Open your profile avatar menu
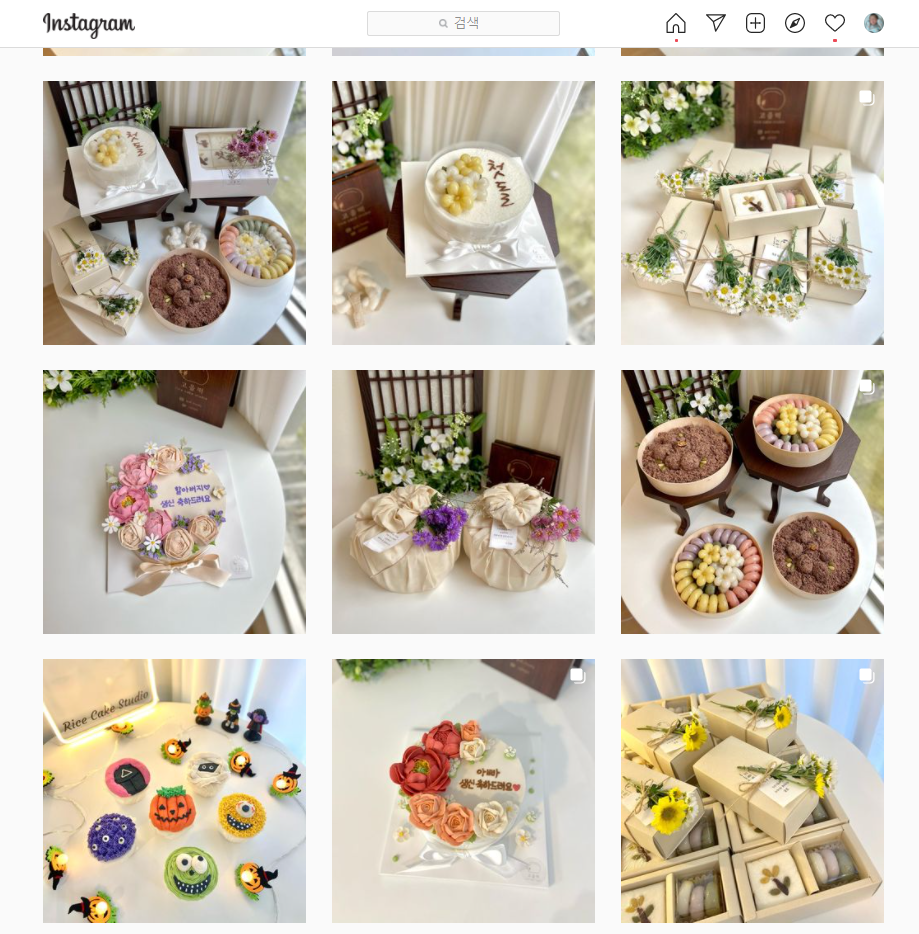Screen dimensions: 919x934 [x=874, y=23]
